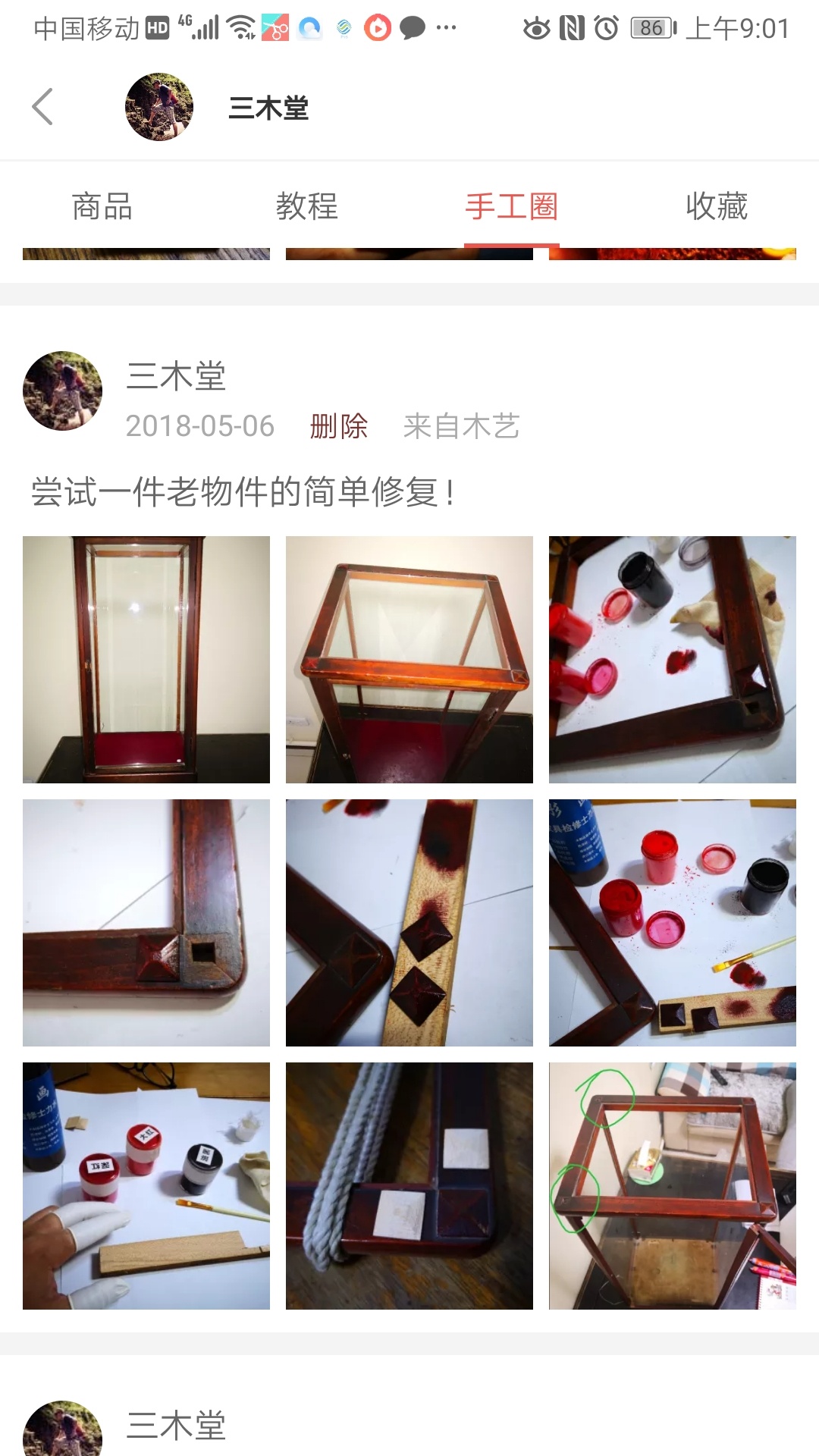Screen dimensions: 819x1456
Task: Open the post avatar dated 2018-05-06
Action: [63, 391]
